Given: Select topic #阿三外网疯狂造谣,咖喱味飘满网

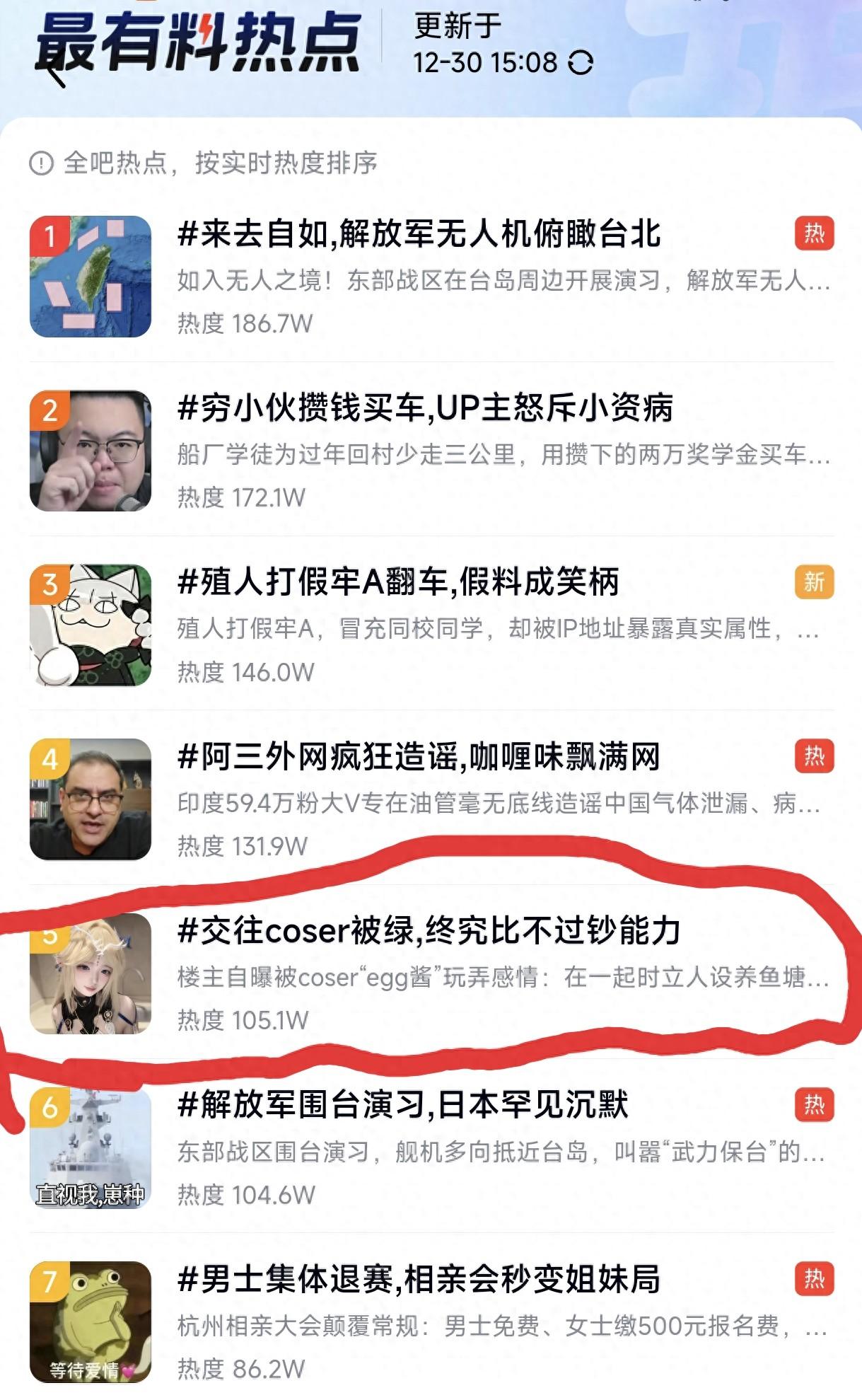Looking at the screenshot, I should click(x=419, y=756).
